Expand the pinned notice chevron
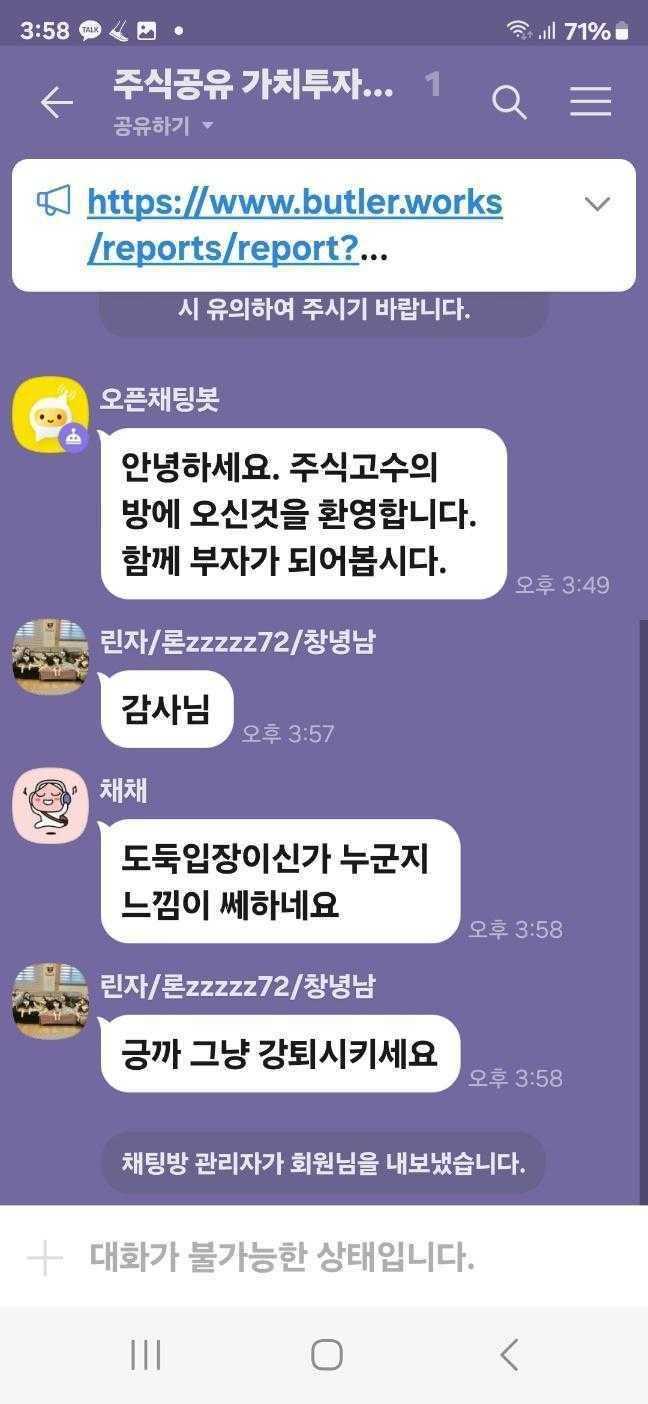 [x=597, y=204]
